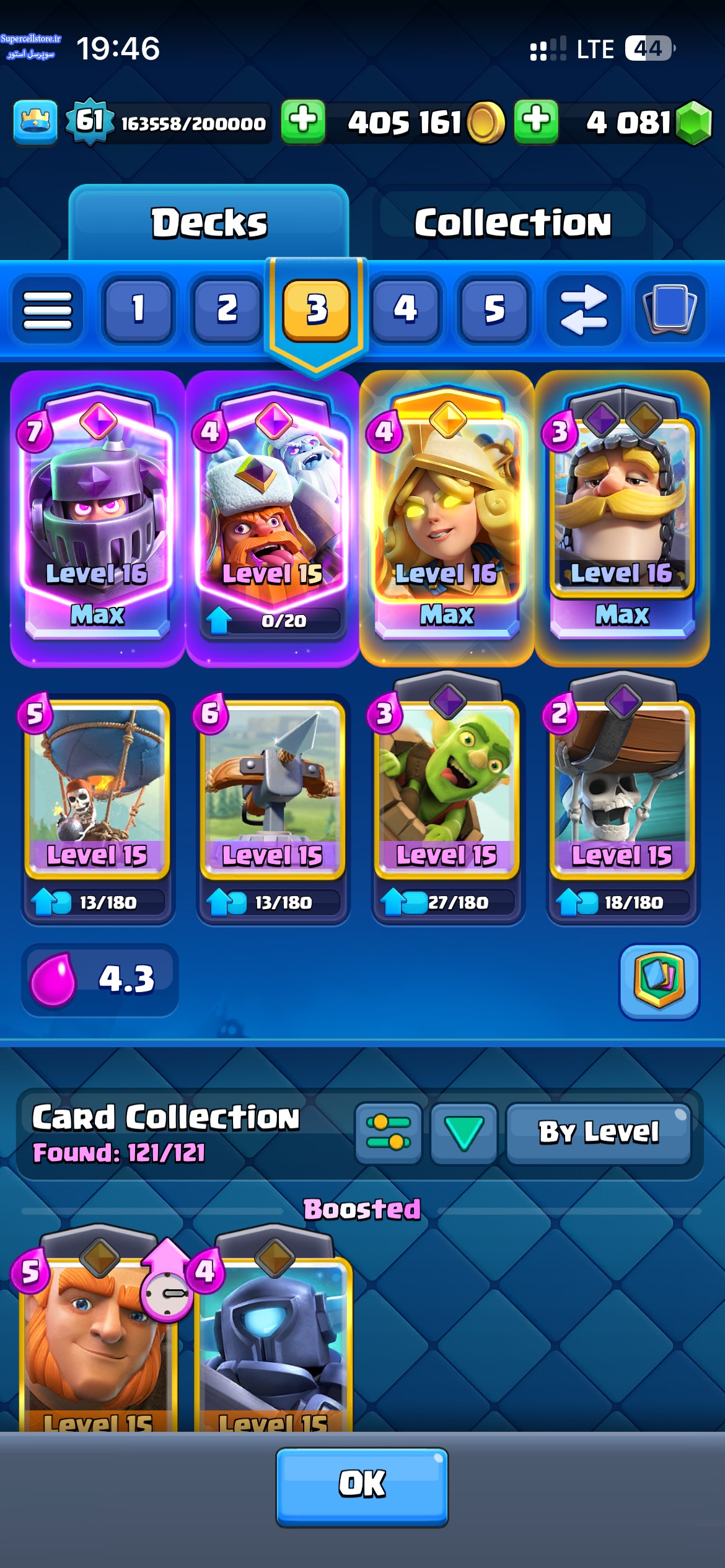Screen dimensions: 725x1568
Task: Open the copy deck cards icon
Action: (x=670, y=309)
